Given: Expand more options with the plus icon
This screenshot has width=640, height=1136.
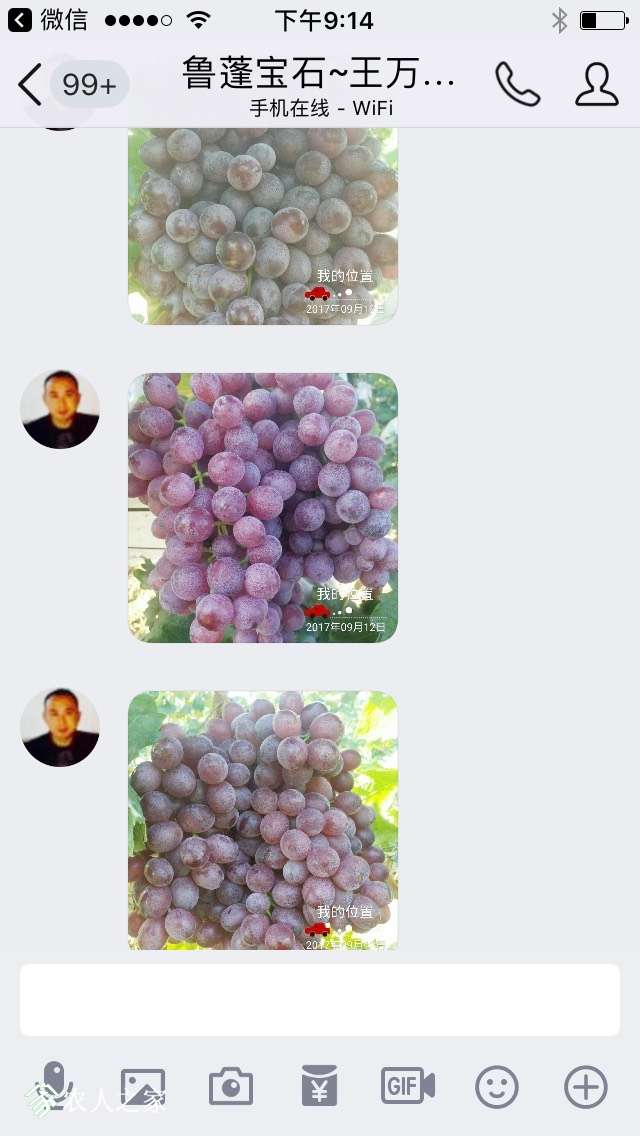Looking at the screenshot, I should (586, 1086).
